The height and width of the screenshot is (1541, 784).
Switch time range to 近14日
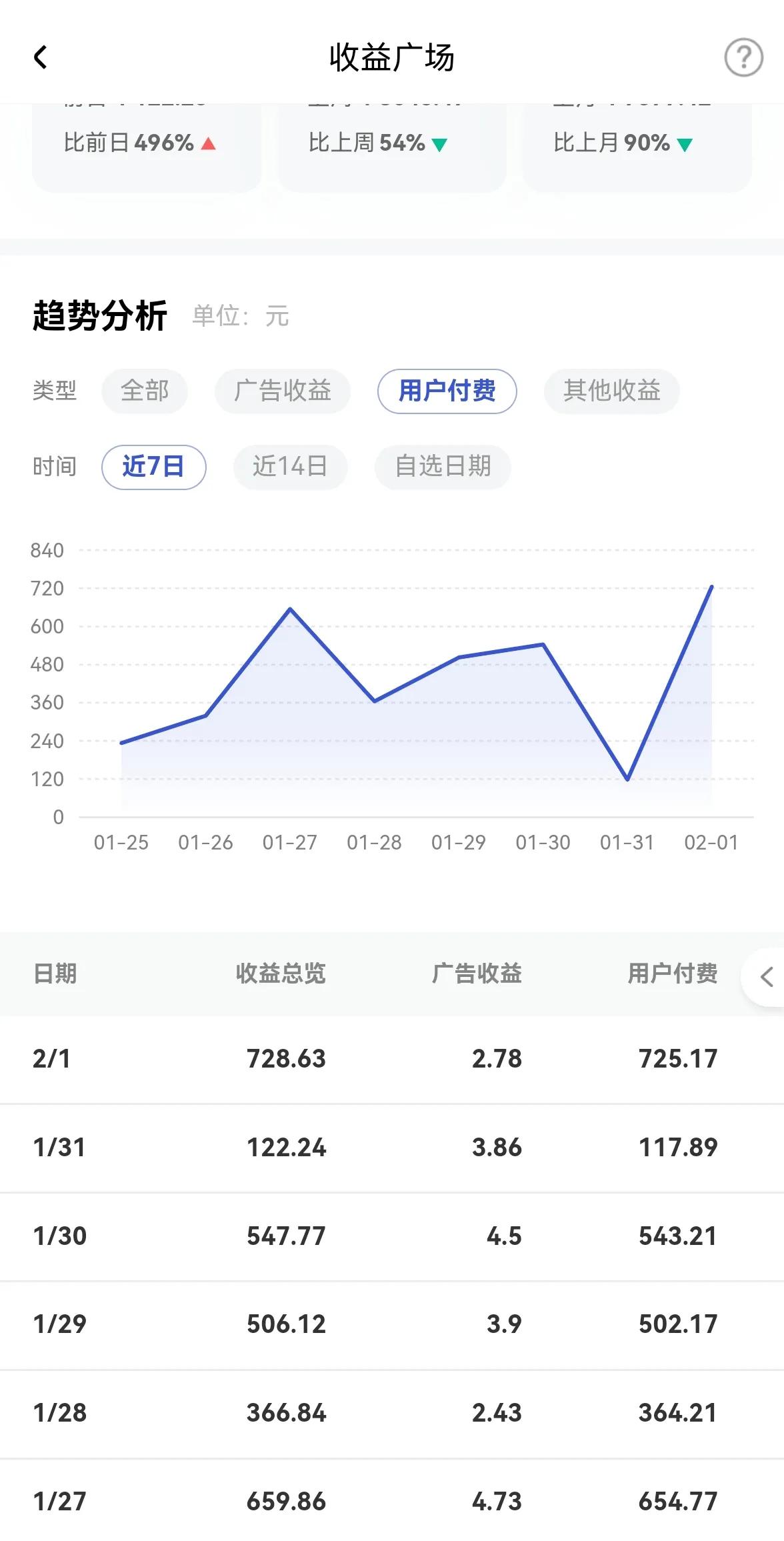290,467
